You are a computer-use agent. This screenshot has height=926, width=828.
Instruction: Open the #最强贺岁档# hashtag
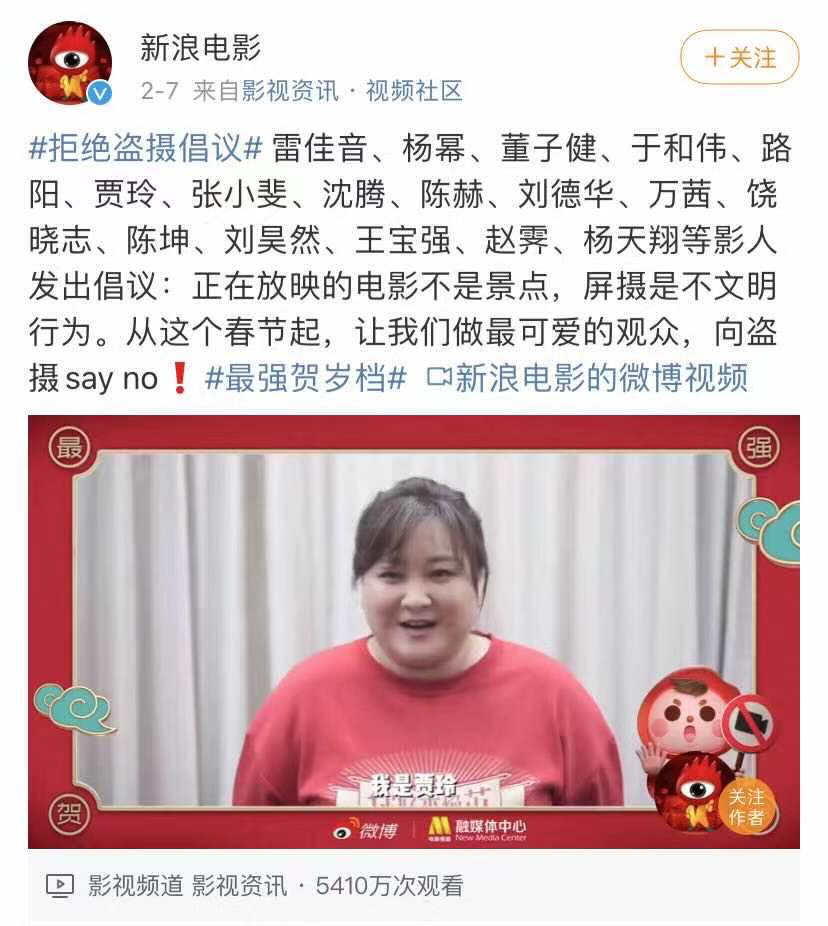coord(307,379)
